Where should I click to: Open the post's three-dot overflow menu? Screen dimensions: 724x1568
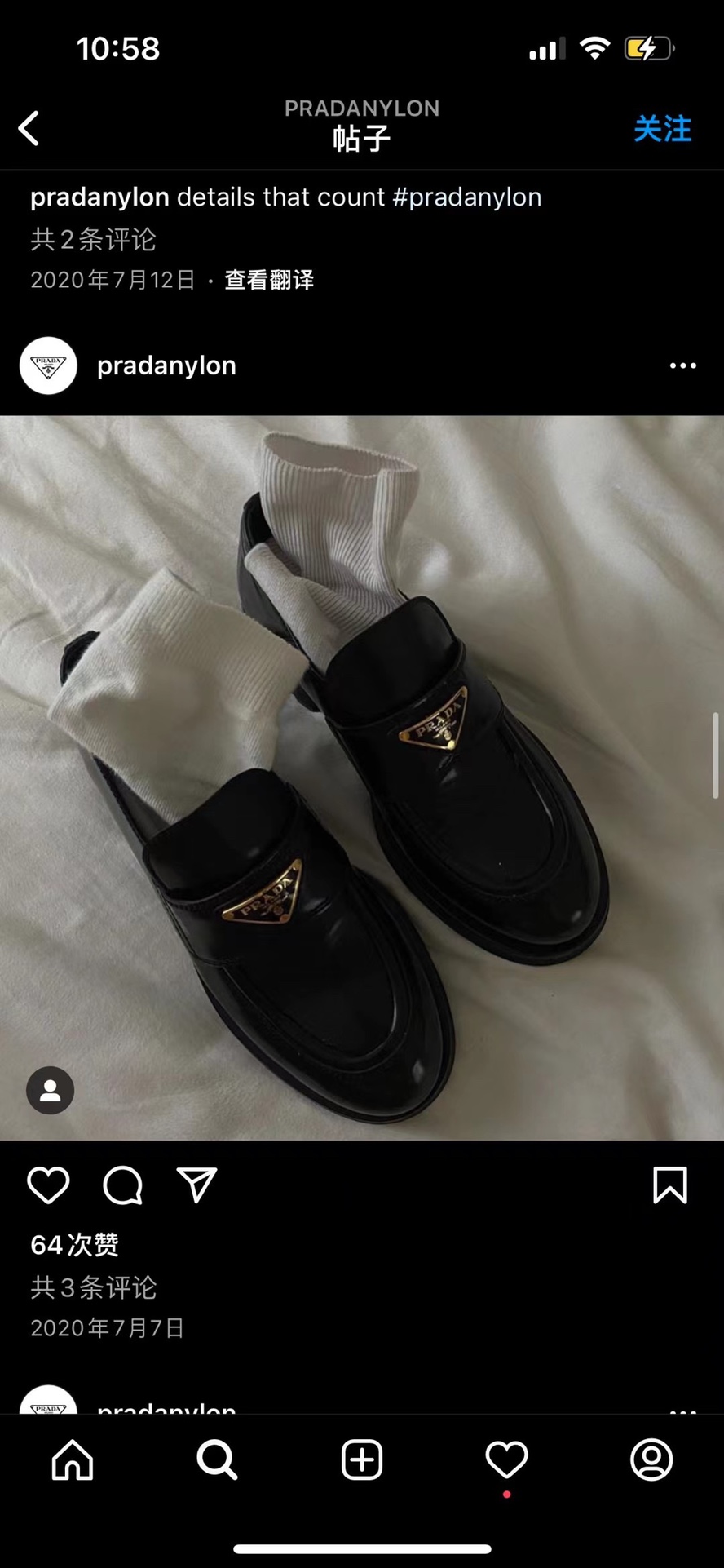[682, 365]
